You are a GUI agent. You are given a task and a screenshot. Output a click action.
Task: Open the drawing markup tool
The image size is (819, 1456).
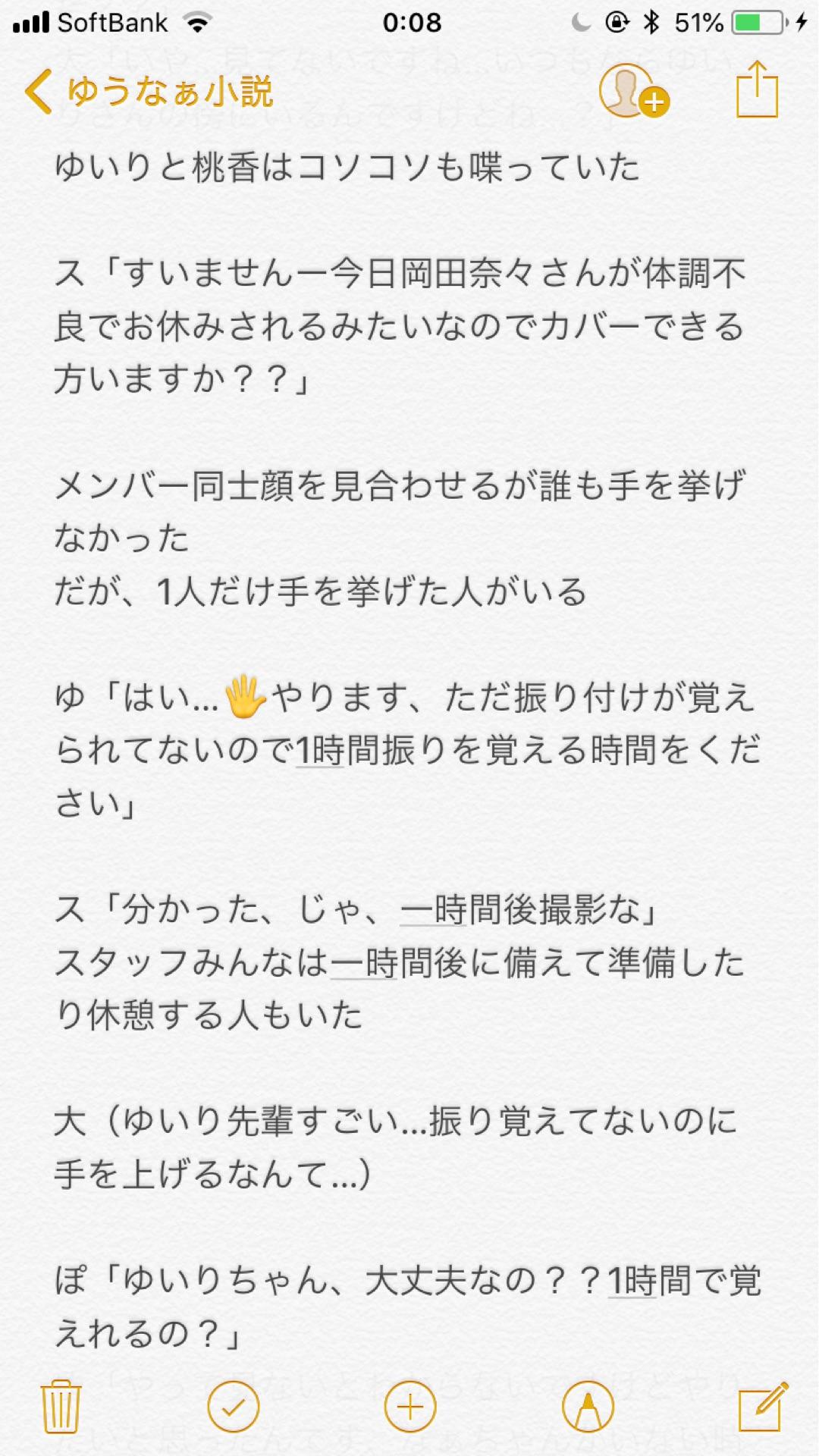(x=587, y=1407)
